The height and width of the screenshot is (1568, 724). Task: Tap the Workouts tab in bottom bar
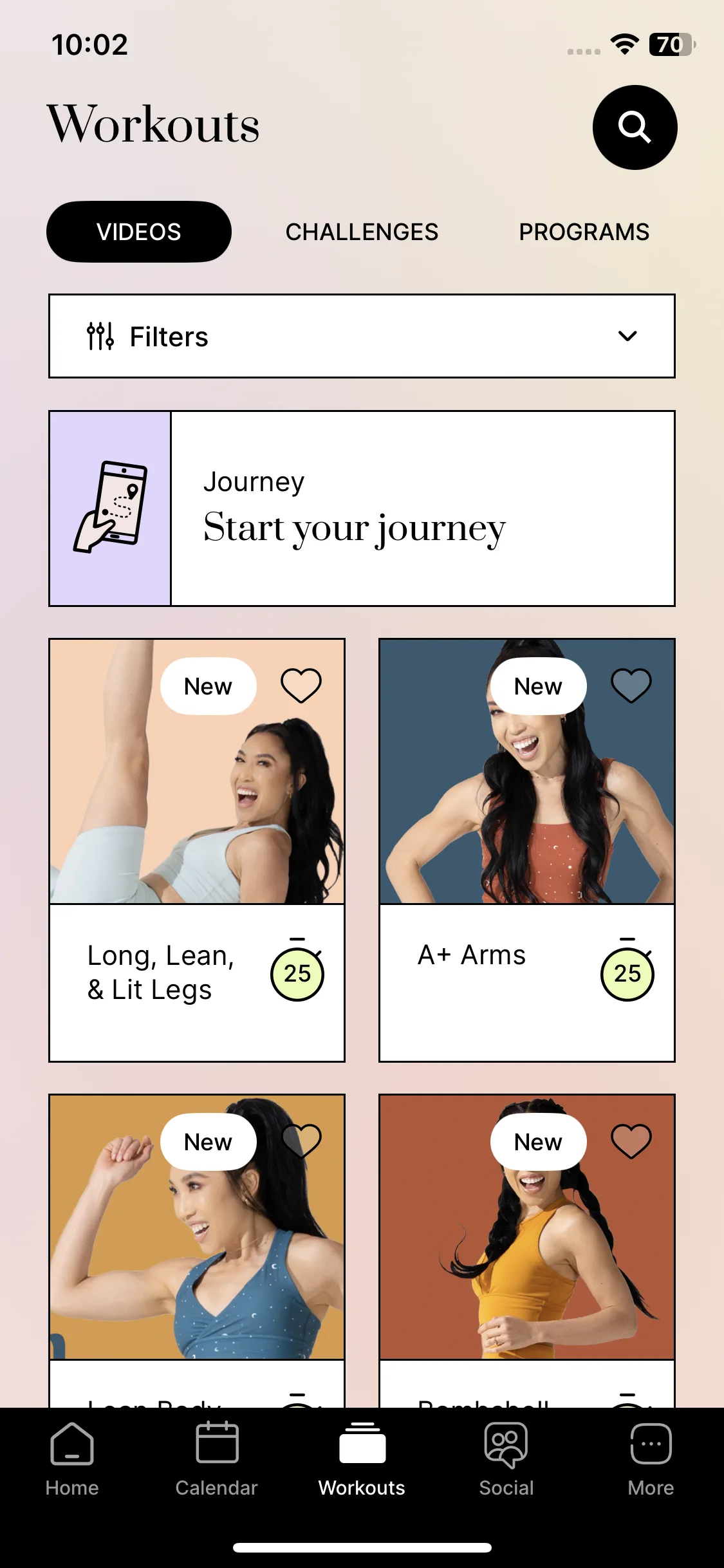[362, 1459]
